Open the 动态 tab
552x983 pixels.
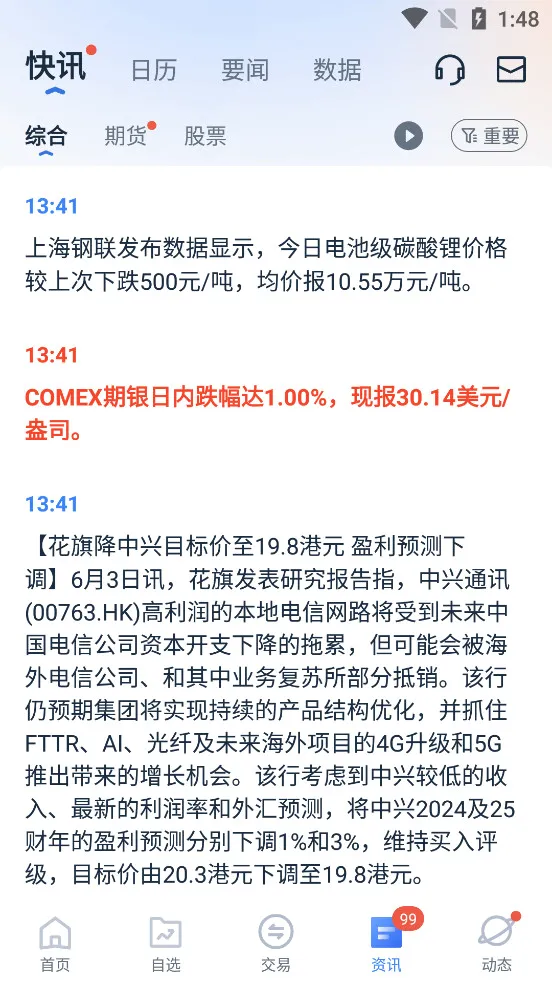(497, 944)
